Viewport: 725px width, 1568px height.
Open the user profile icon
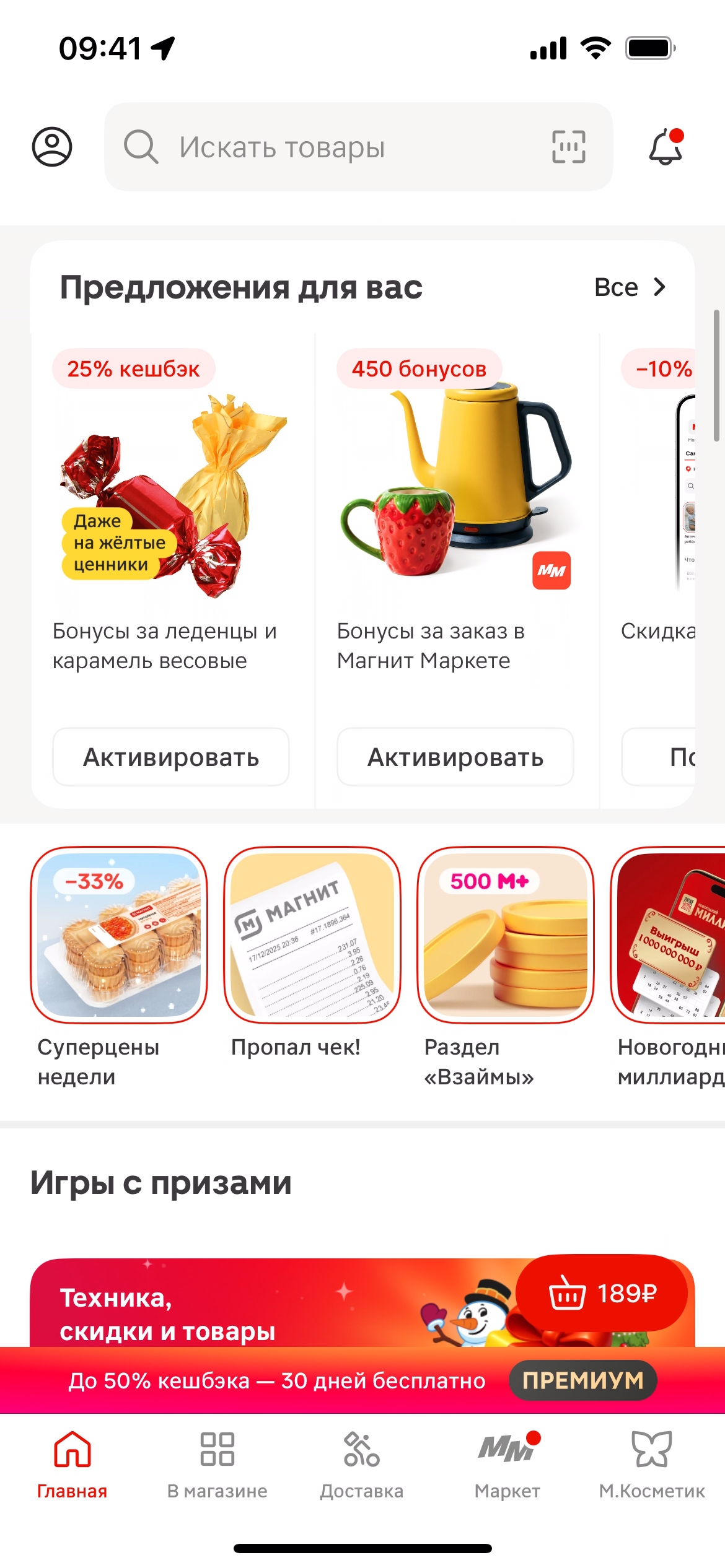pyautogui.click(x=52, y=147)
